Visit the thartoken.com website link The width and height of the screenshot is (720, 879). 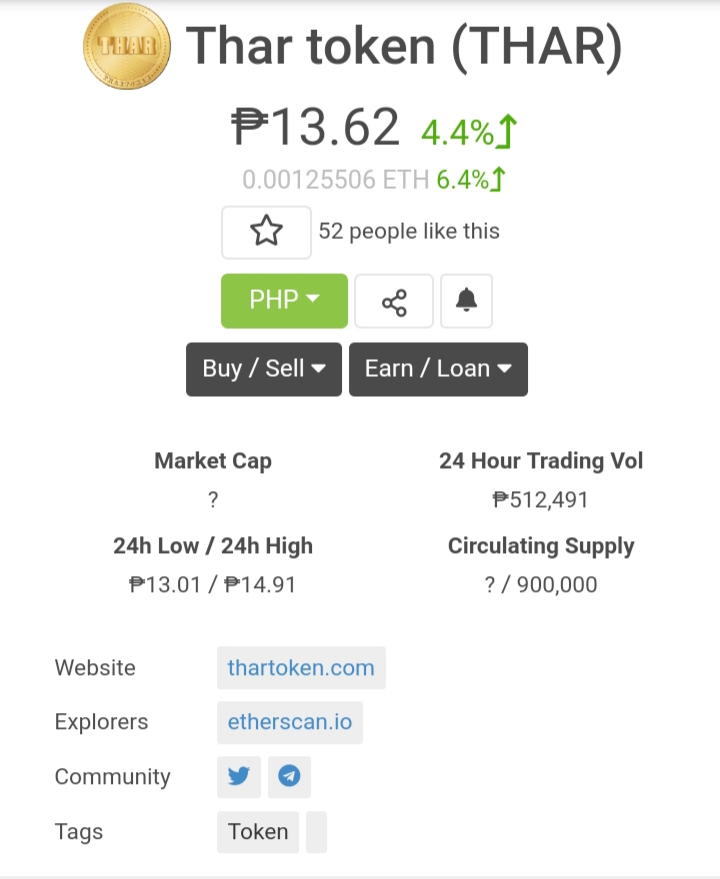coord(300,668)
